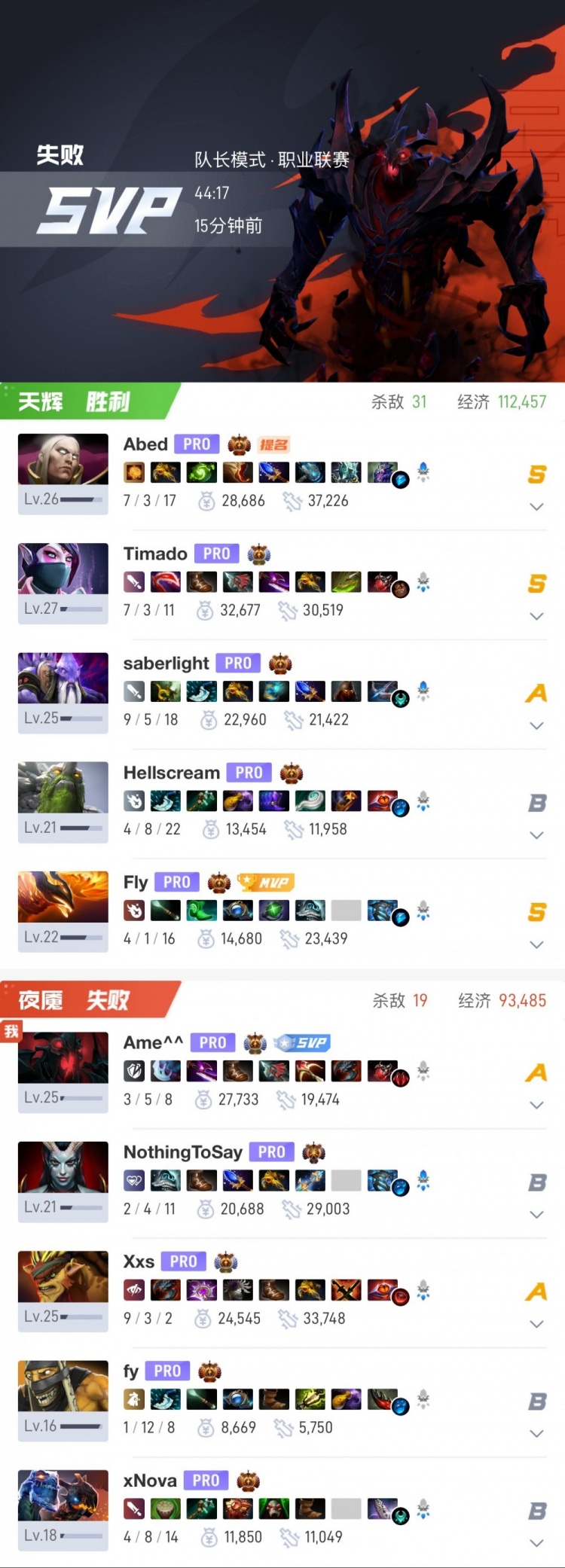Image resolution: width=565 pixels, height=1568 pixels.
Task: Expand Ame^^ stats chevron
Action: 536,1105
